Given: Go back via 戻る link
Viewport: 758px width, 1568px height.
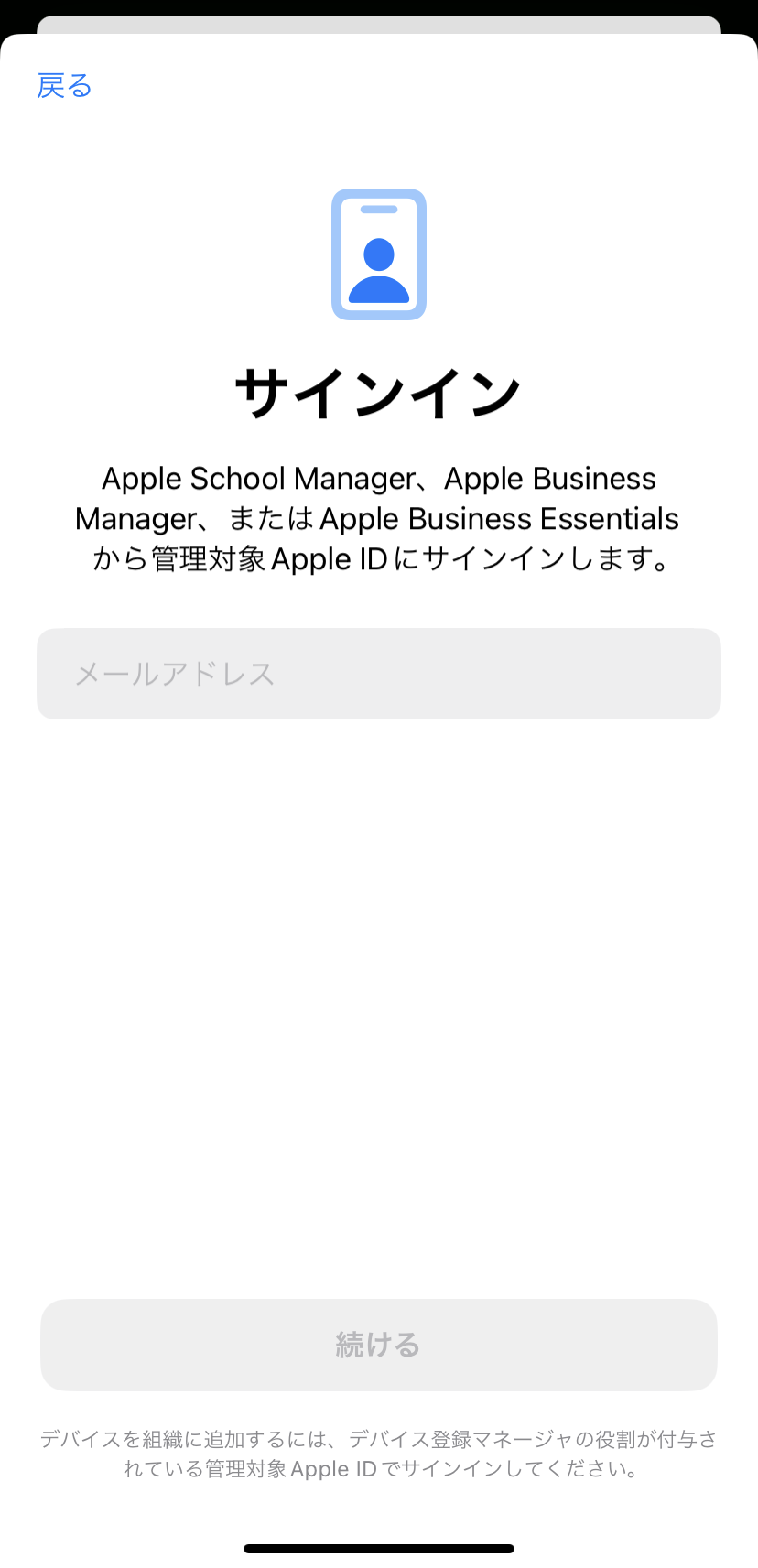Looking at the screenshot, I should [64, 86].
